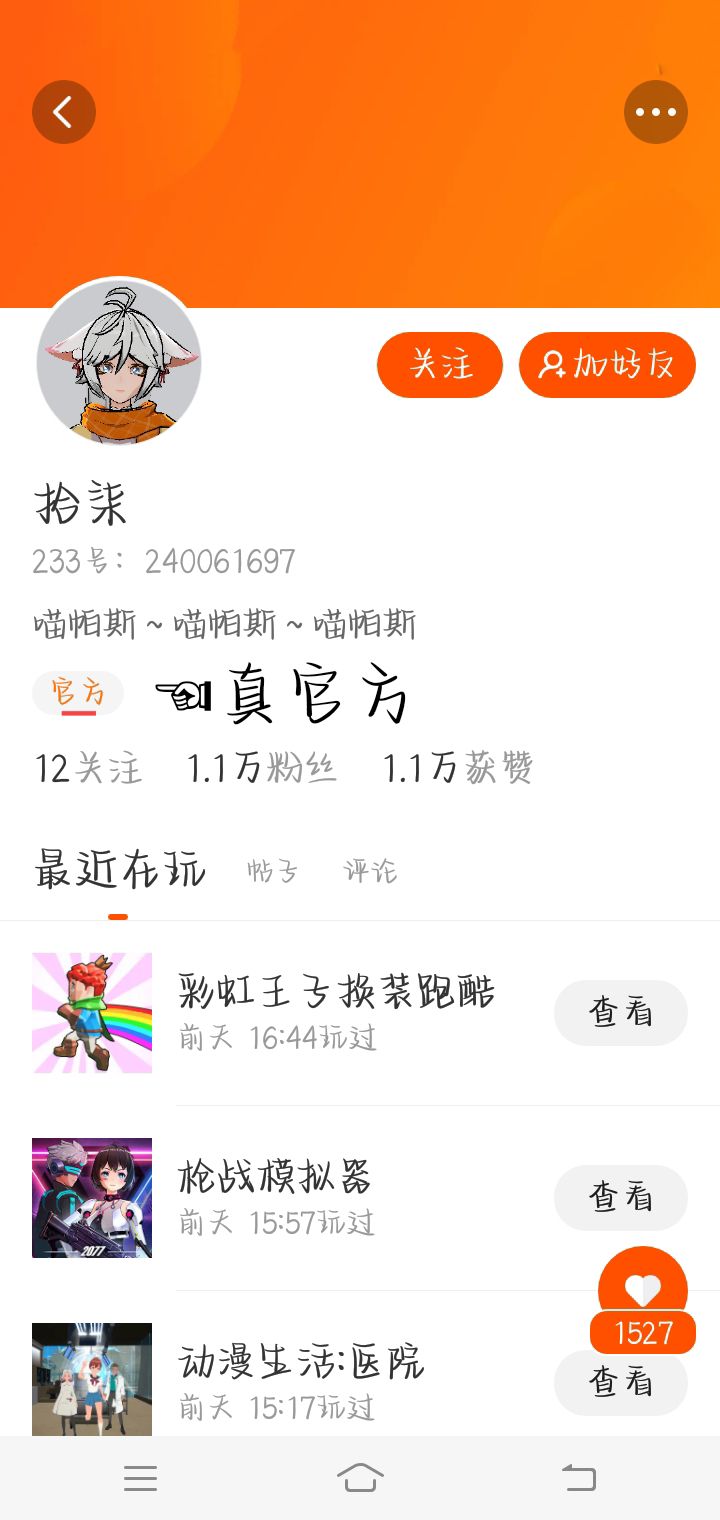Open the 12 关注 following list

[88, 768]
